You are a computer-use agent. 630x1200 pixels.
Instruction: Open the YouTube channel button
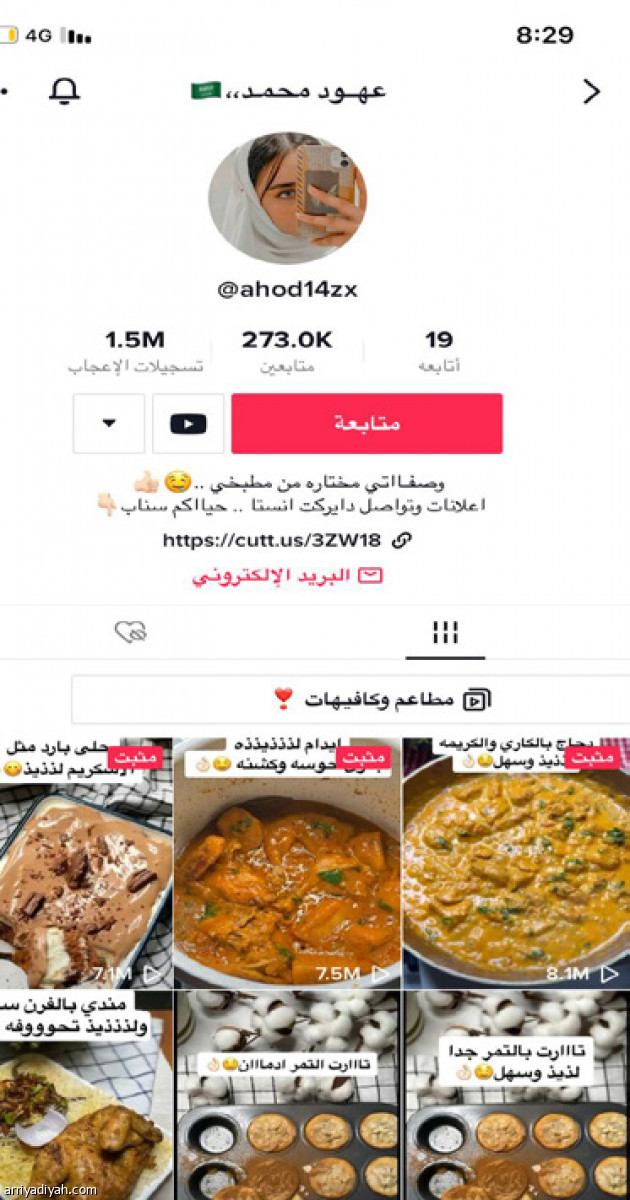[188, 423]
